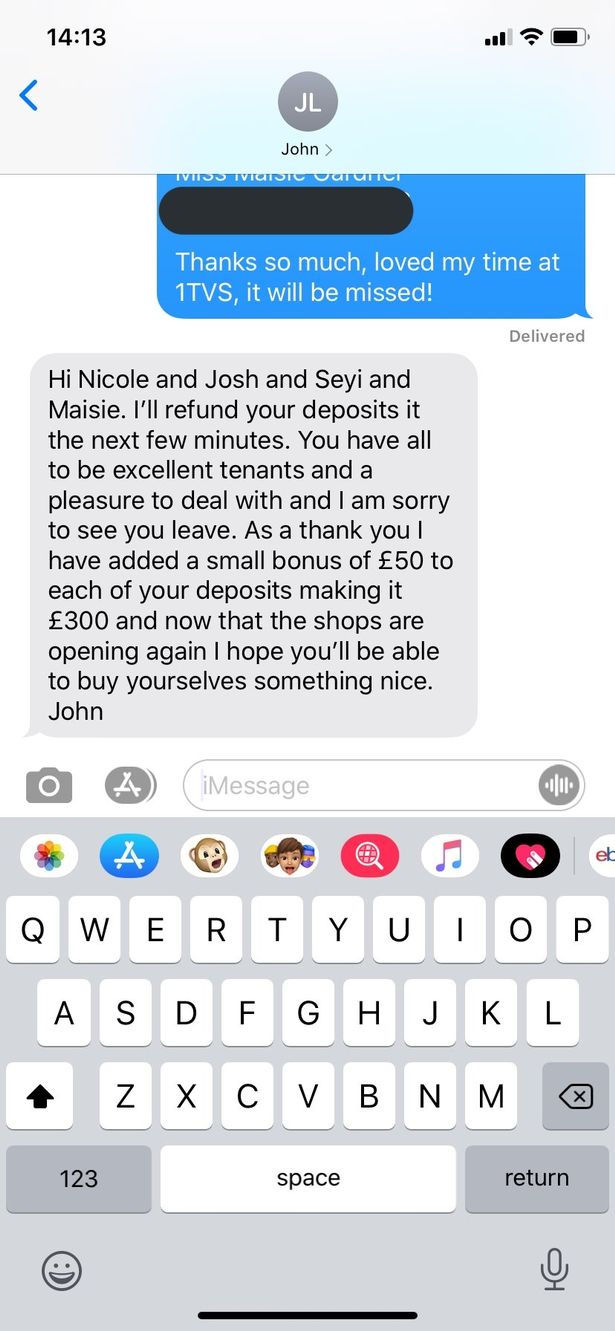Open Memoji stickers
The height and width of the screenshot is (1331, 615).
[290, 856]
